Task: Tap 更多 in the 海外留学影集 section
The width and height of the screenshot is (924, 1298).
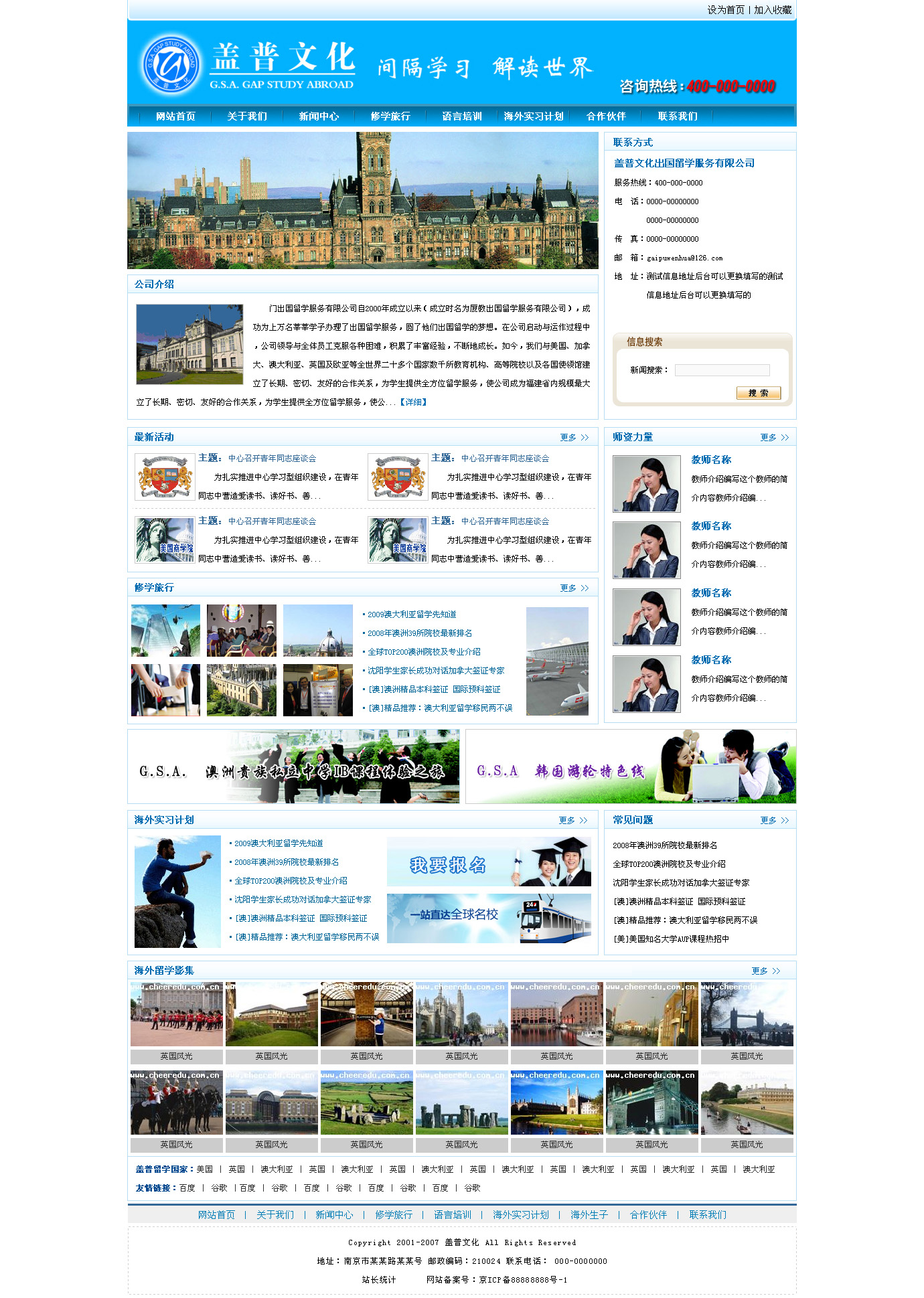Action: 765,971
